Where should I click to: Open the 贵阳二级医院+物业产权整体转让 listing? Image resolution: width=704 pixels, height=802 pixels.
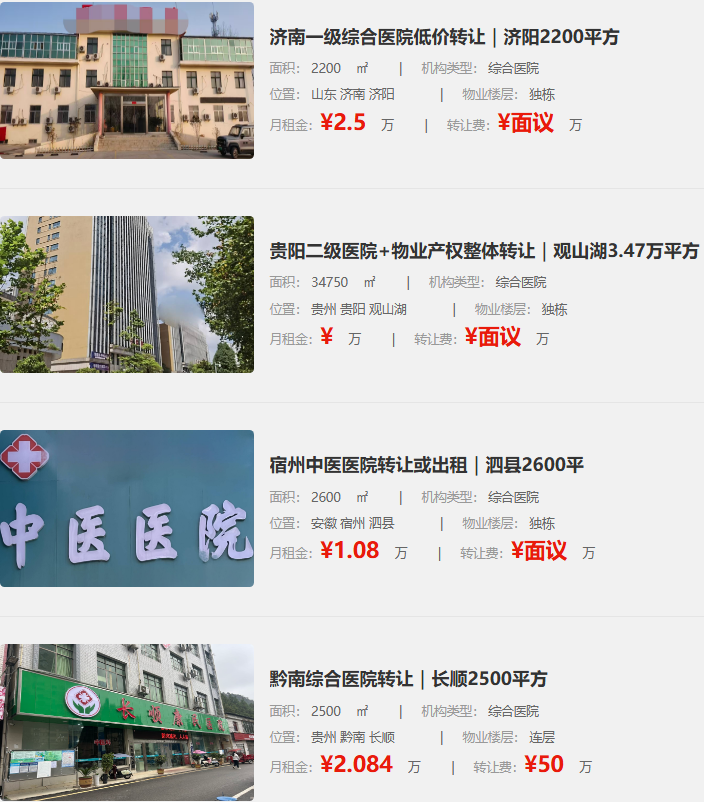point(484,251)
